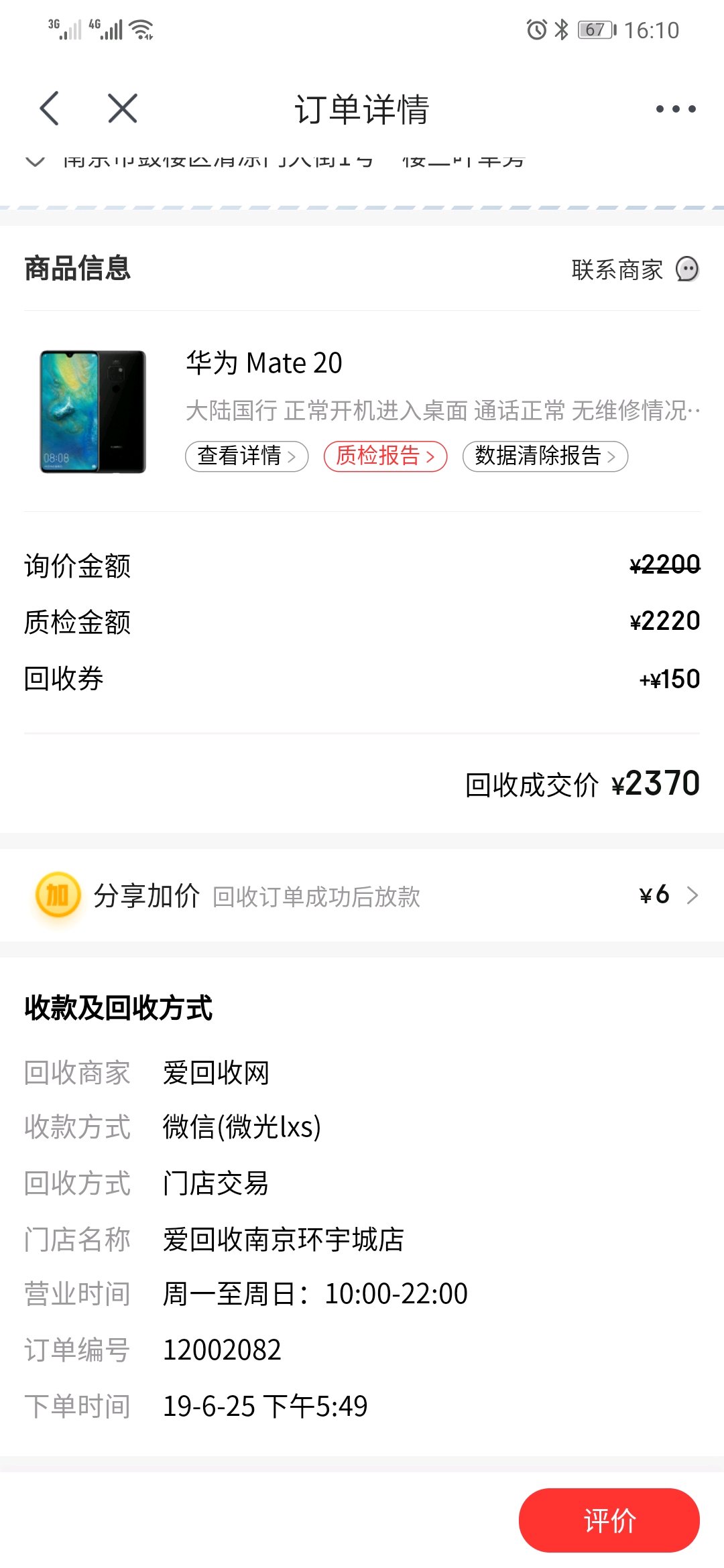724x1568 pixels.
Task: Open the 质检报告 inspection report
Action: (x=385, y=456)
